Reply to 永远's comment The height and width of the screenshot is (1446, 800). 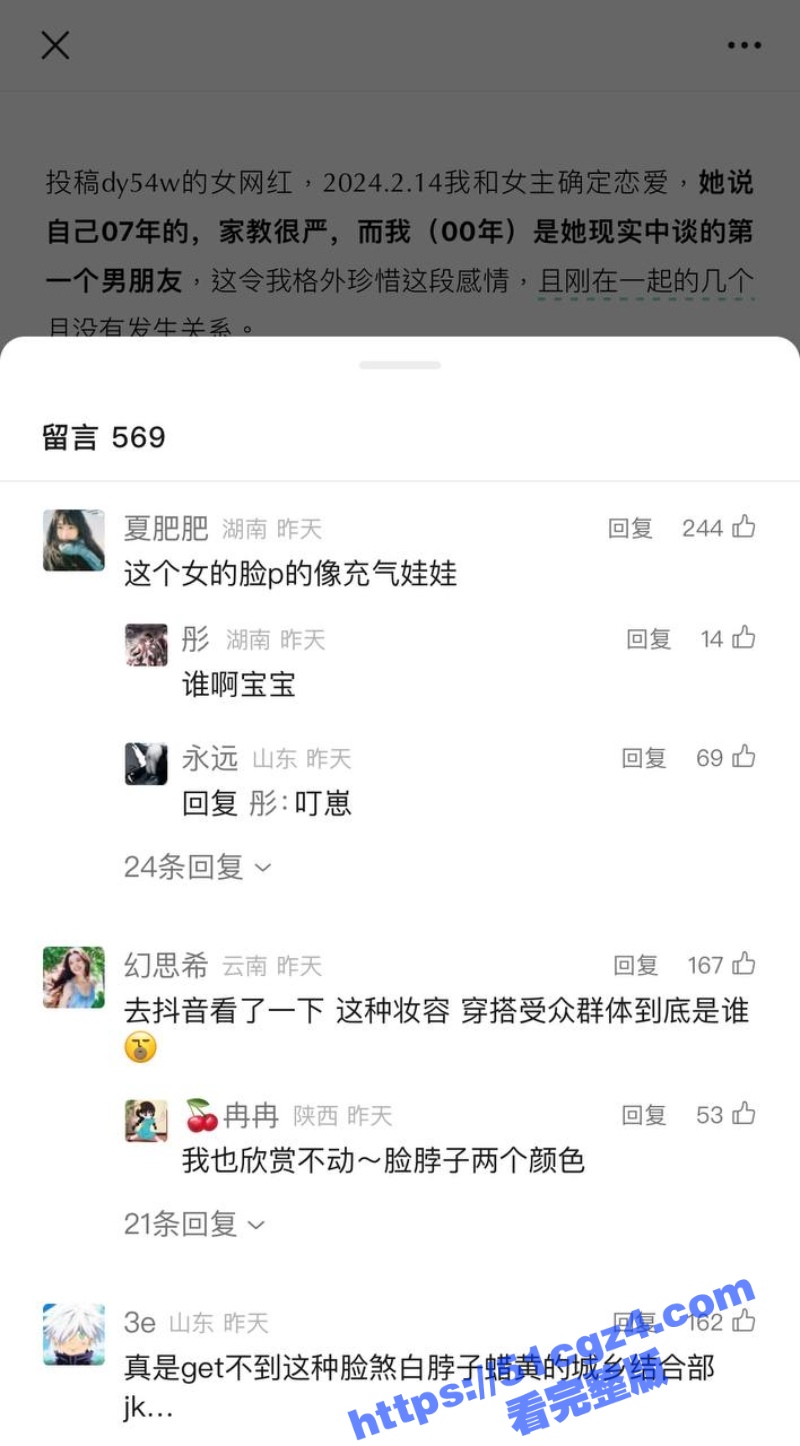(644, 758)
